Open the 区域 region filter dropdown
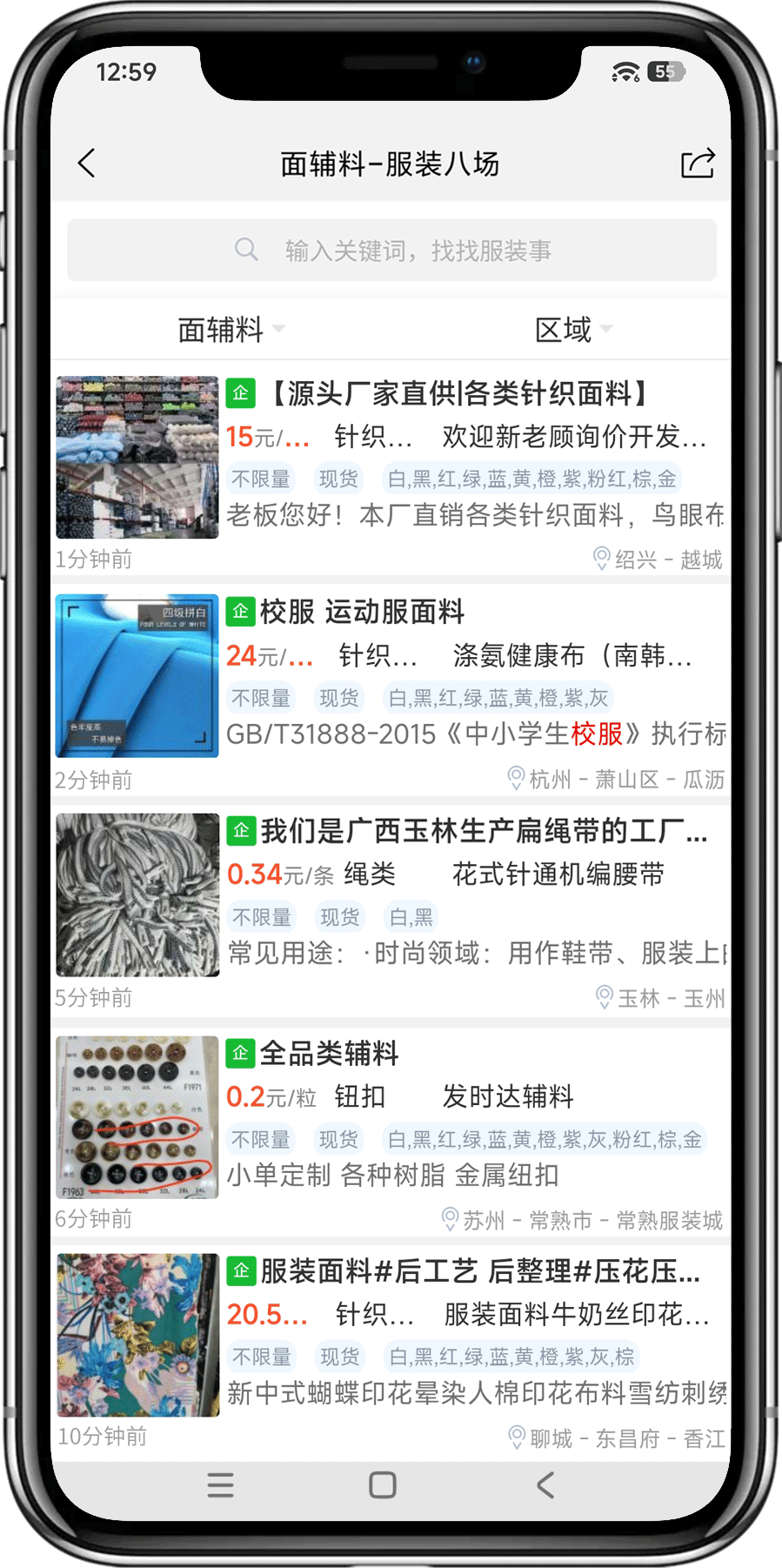The width and height of the screenshot is (782, 1568). (572, 328)
